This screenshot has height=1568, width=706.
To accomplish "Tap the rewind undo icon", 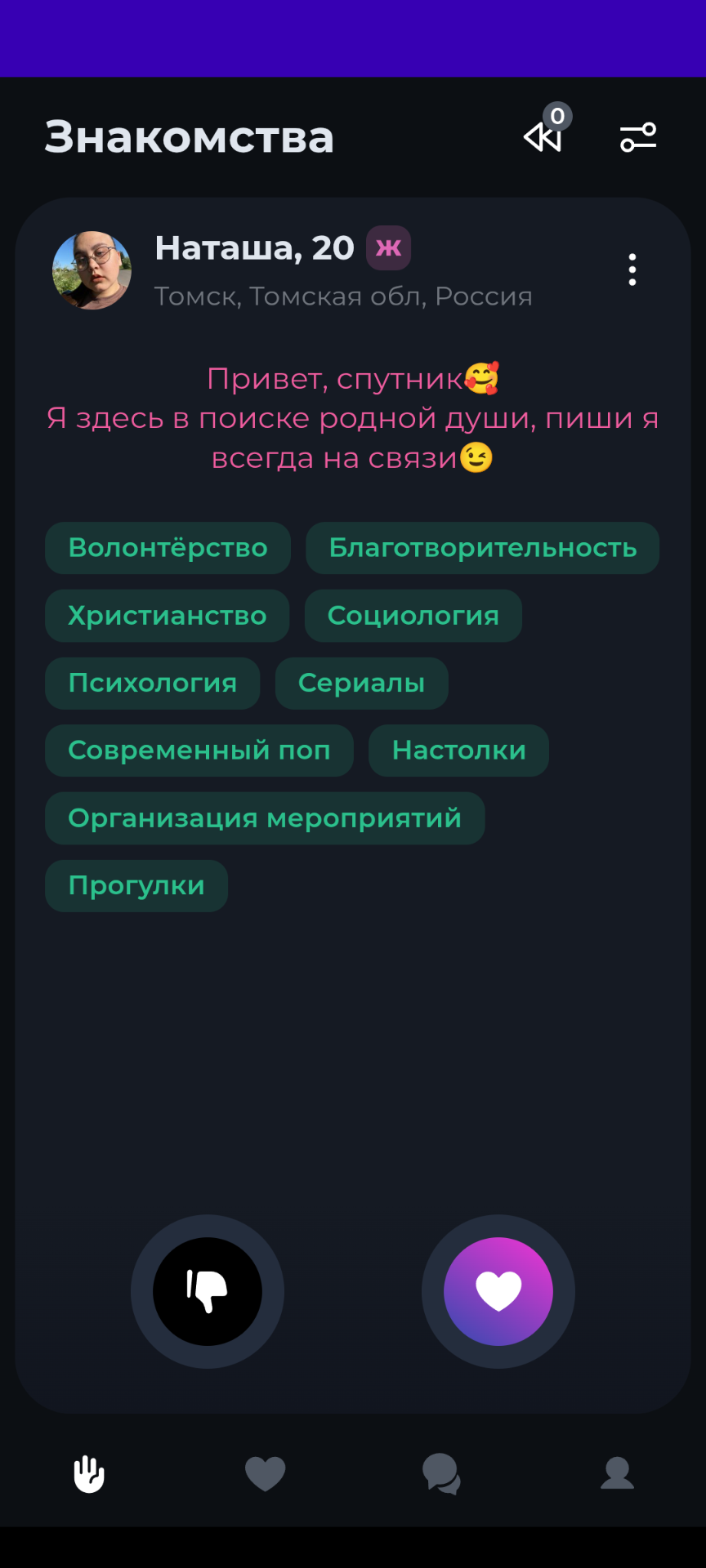I will pyautogui.click(x=544, y=136).
